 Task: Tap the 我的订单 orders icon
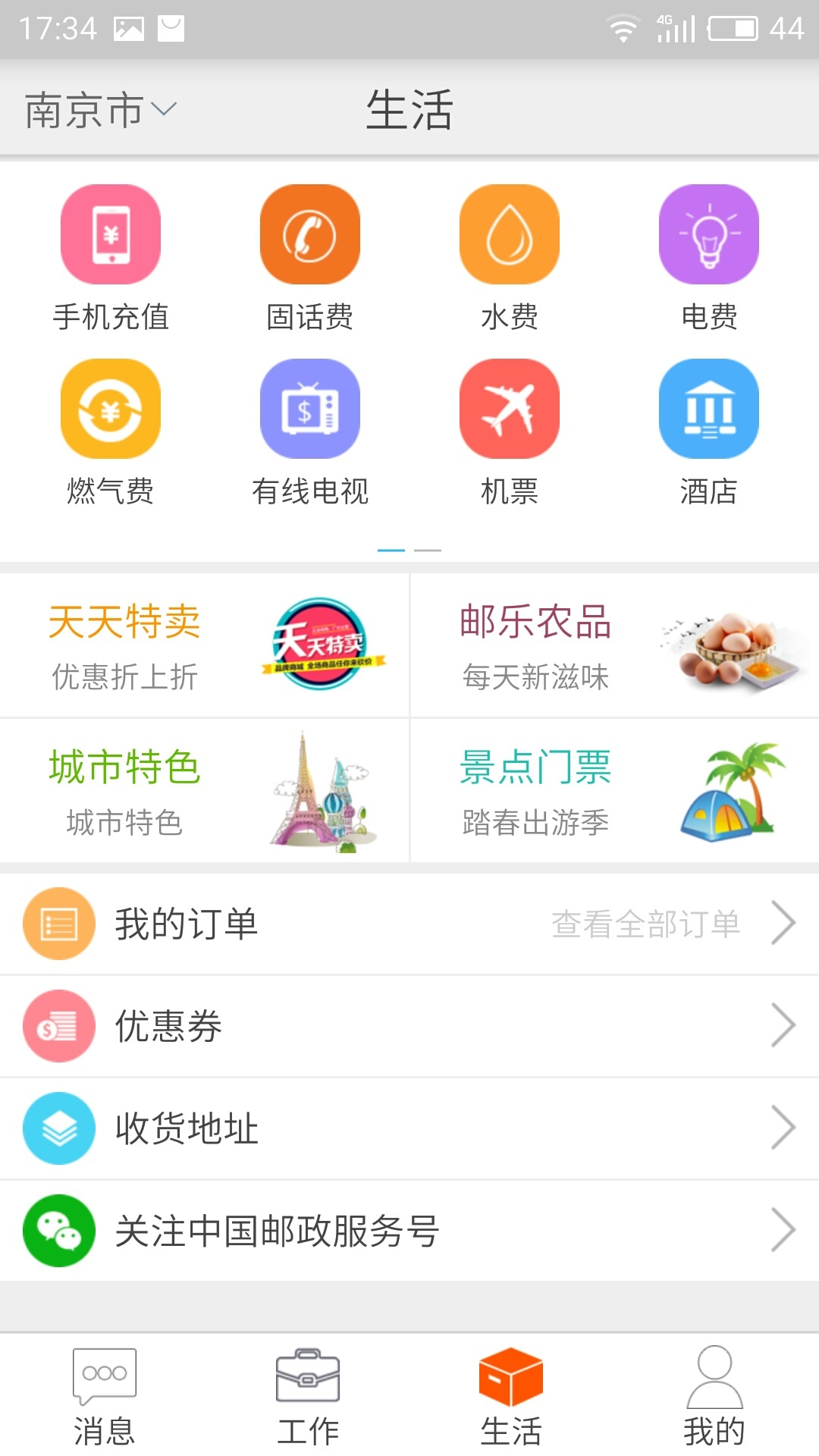(x=59, y=923)
